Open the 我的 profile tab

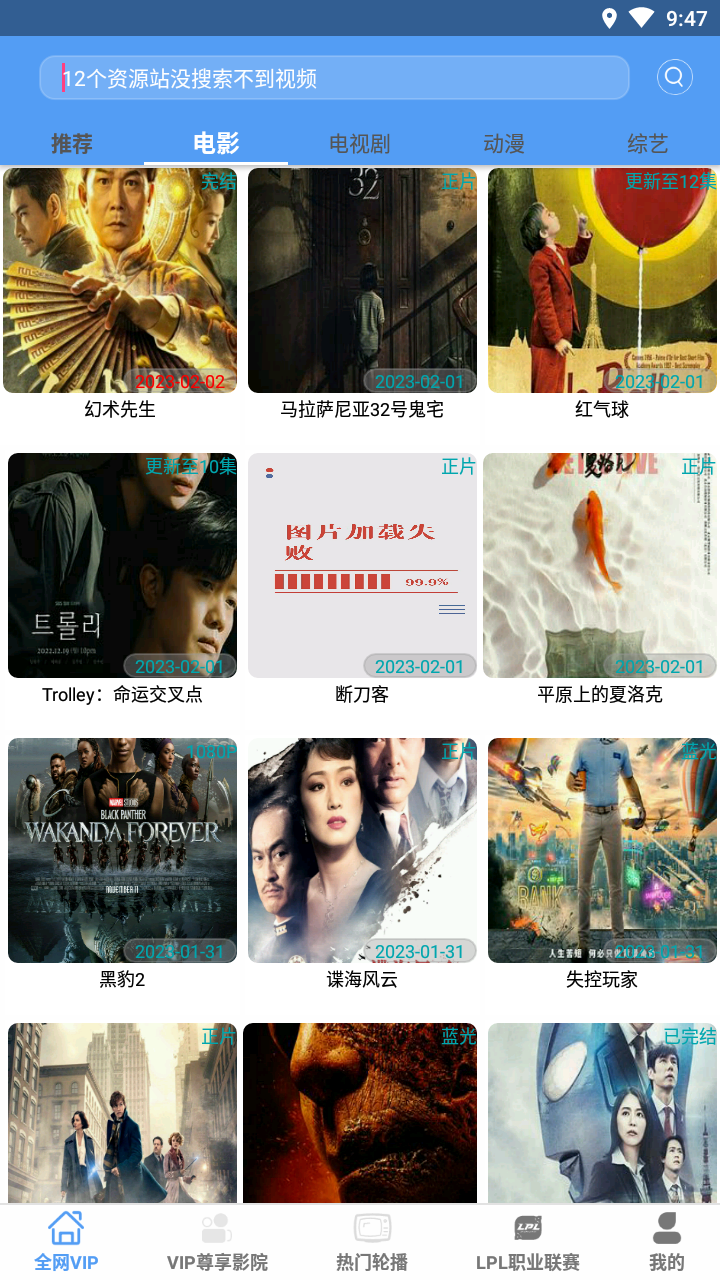coord(667,1242)
